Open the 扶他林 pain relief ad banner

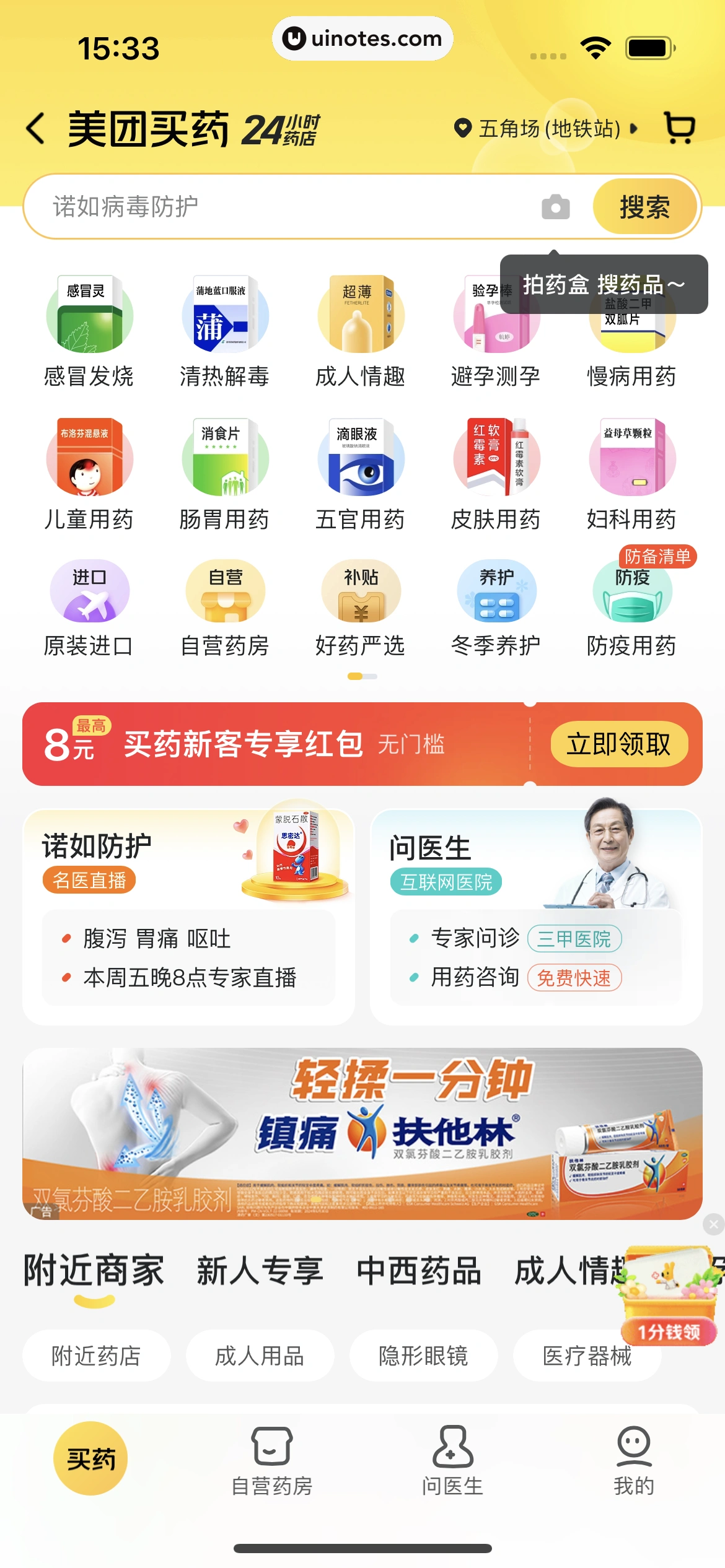pyautogui.click(x=362, y=1133)
